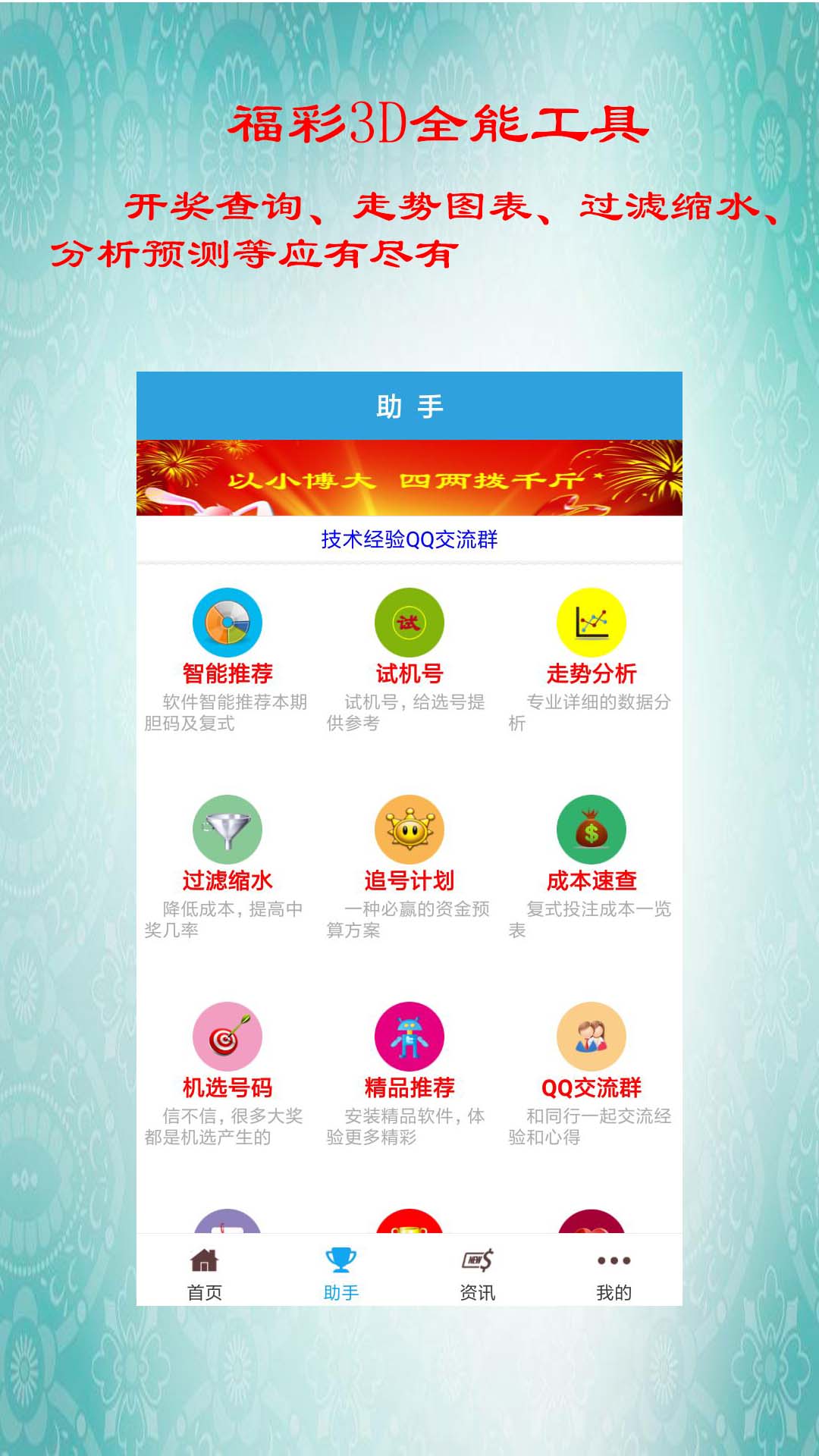Select the trophy icon above 助手
Screen dimensions: 819x1456
(340, 1259)
